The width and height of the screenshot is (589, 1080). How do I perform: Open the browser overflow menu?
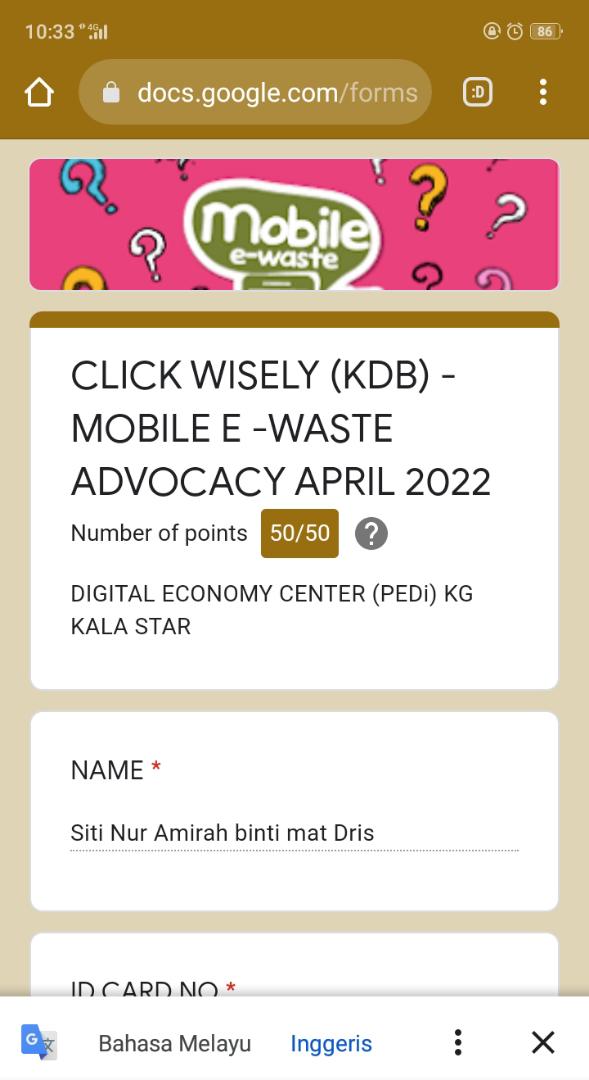tap(543, 92)
